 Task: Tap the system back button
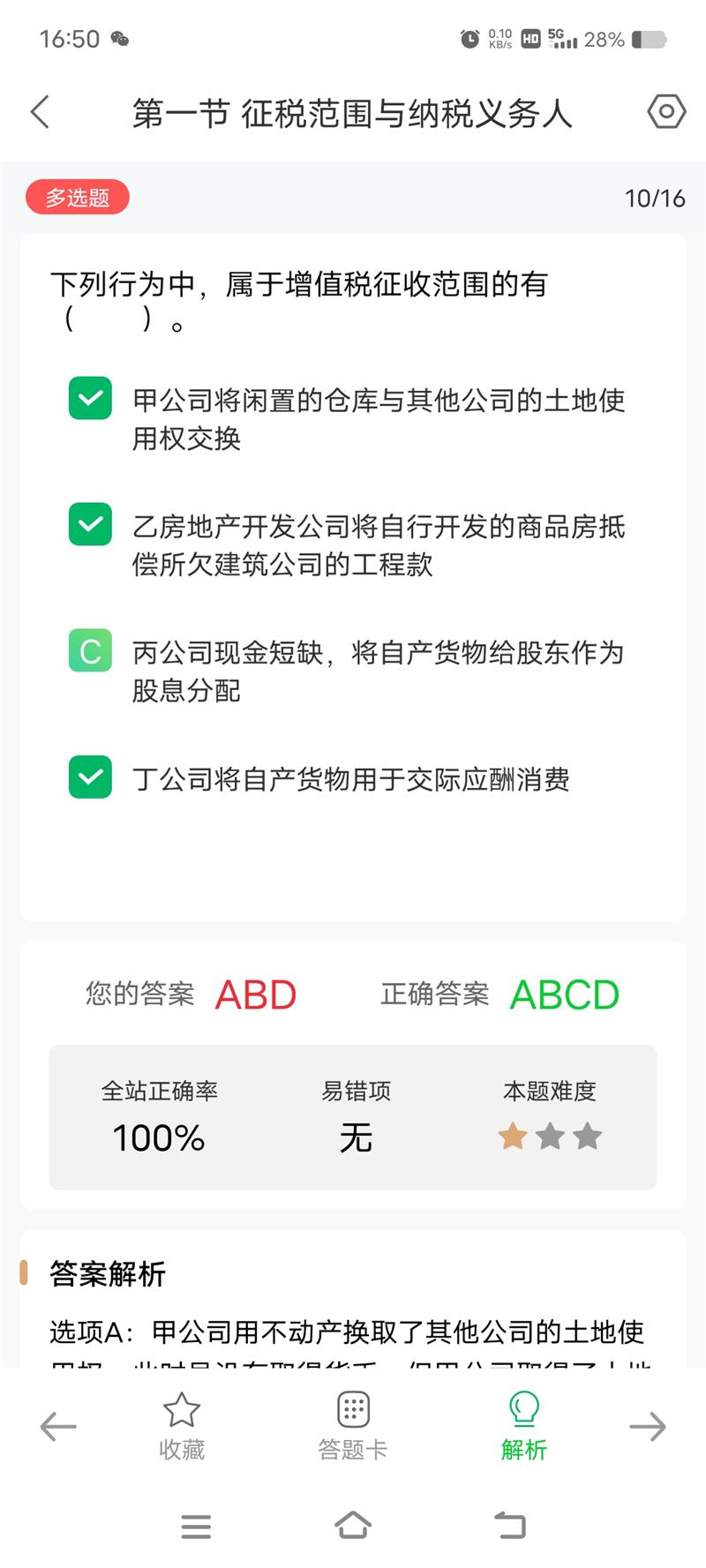[509, 1526]
